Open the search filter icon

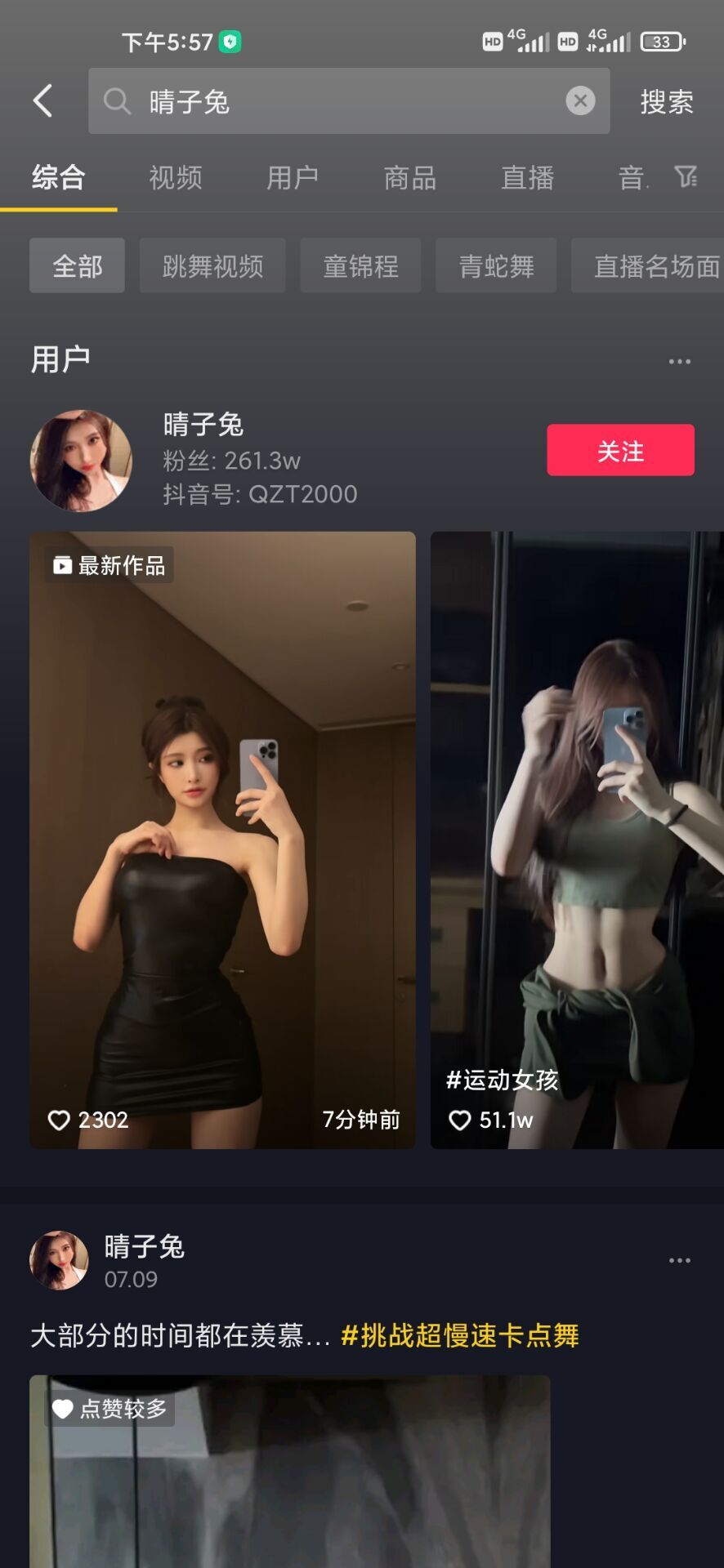686,176
